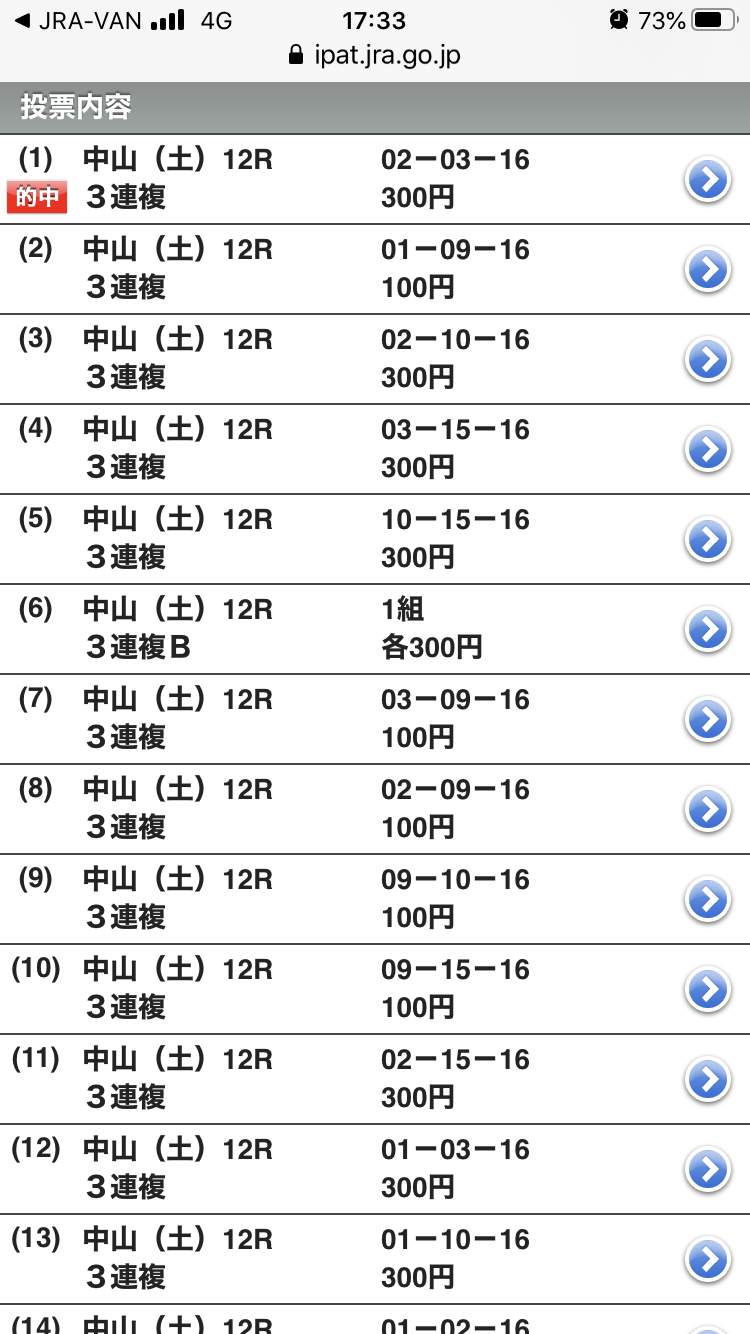
Task: Open bet (8) combination 02-09-16
Action: (707, 810)
